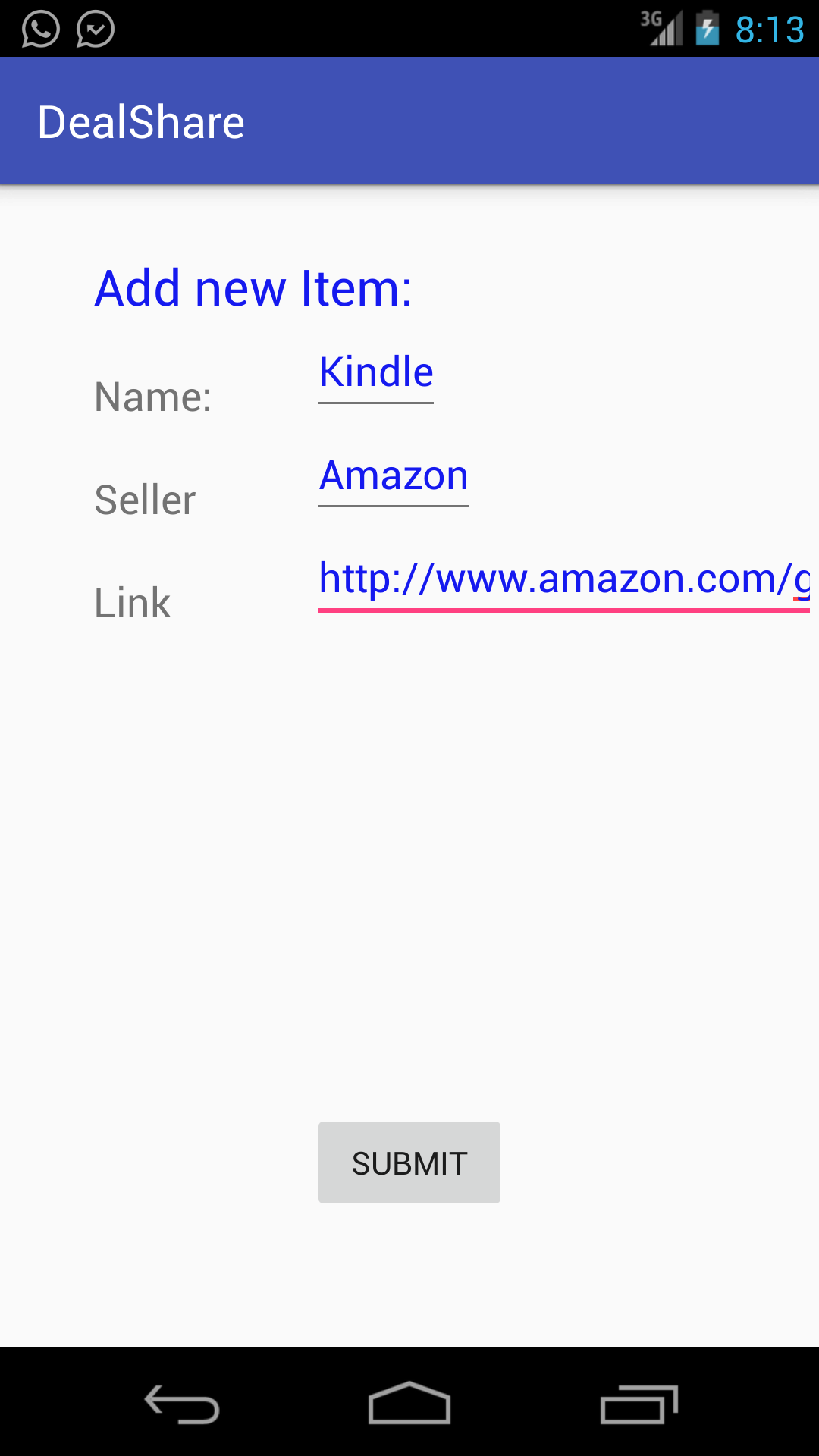The height and width of the screenshot is (1456, 819).
Task: Tap the clock showing 8:13
Action: [x=769, y=30]
